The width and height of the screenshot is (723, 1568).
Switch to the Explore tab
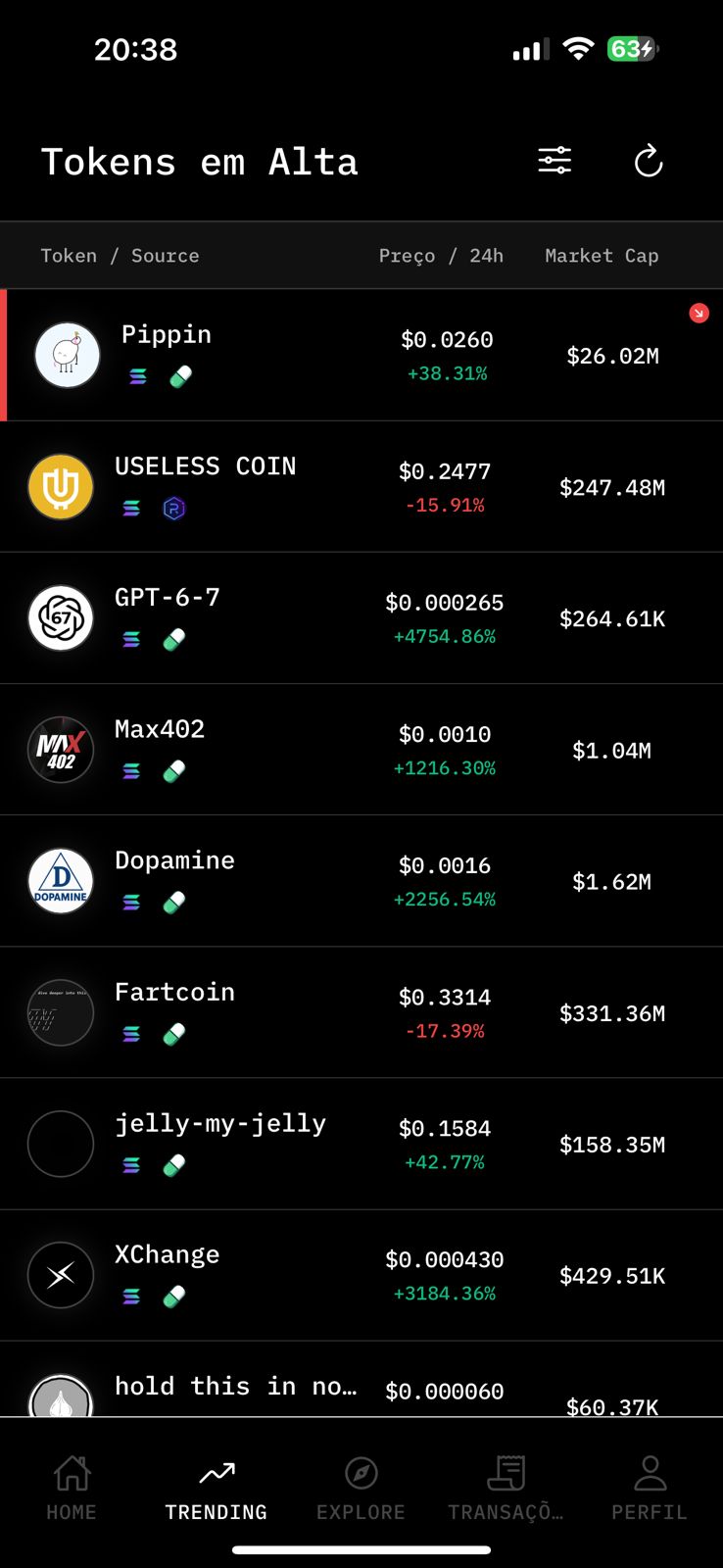(x=361, y=1488)
